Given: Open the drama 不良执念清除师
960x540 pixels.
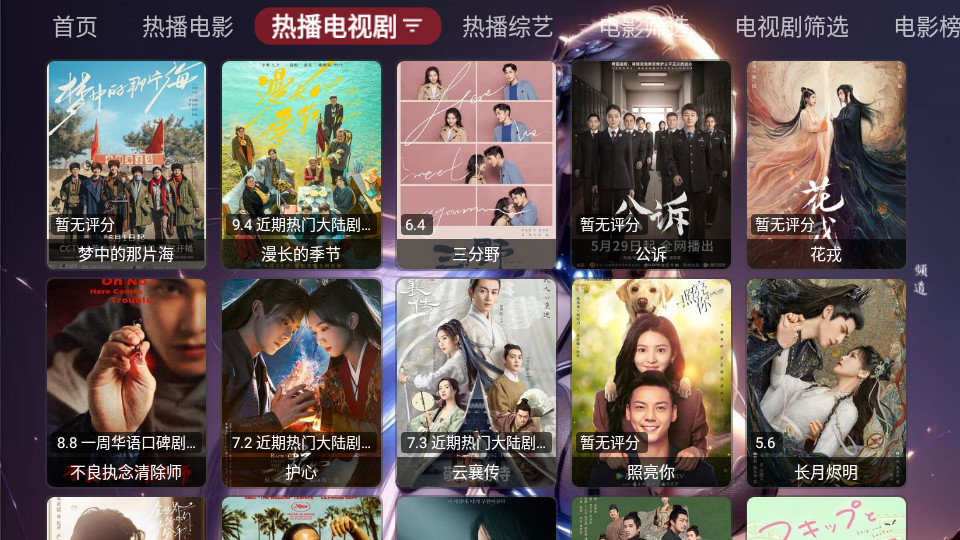Looking at the screenshot, I should (x=126, y=383).
